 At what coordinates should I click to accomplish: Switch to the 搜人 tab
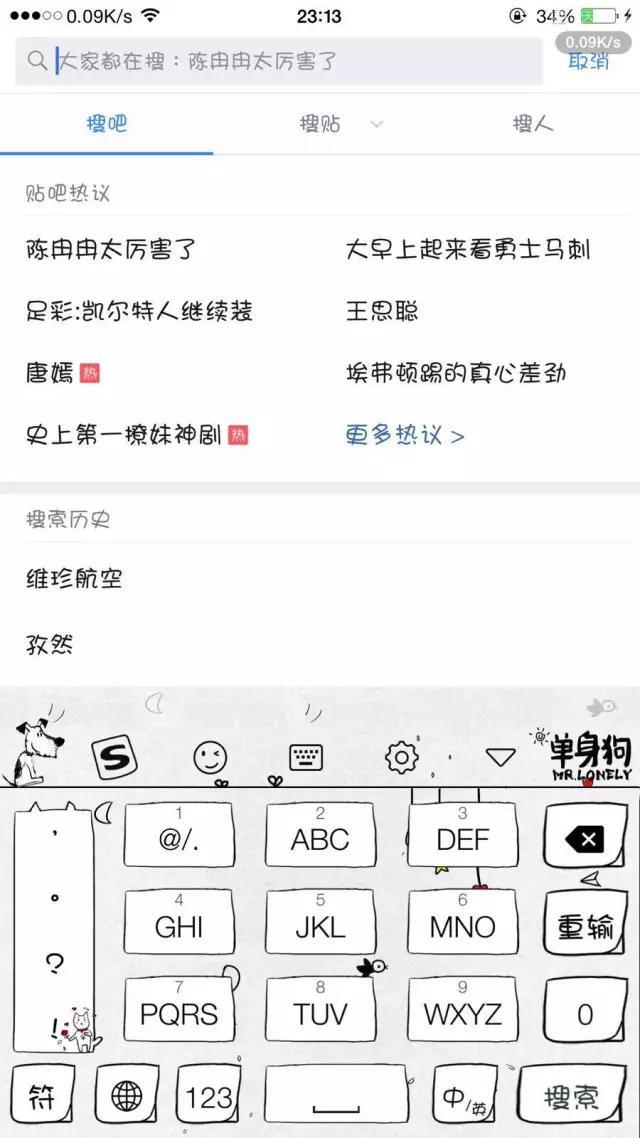[x=532, y=124]
